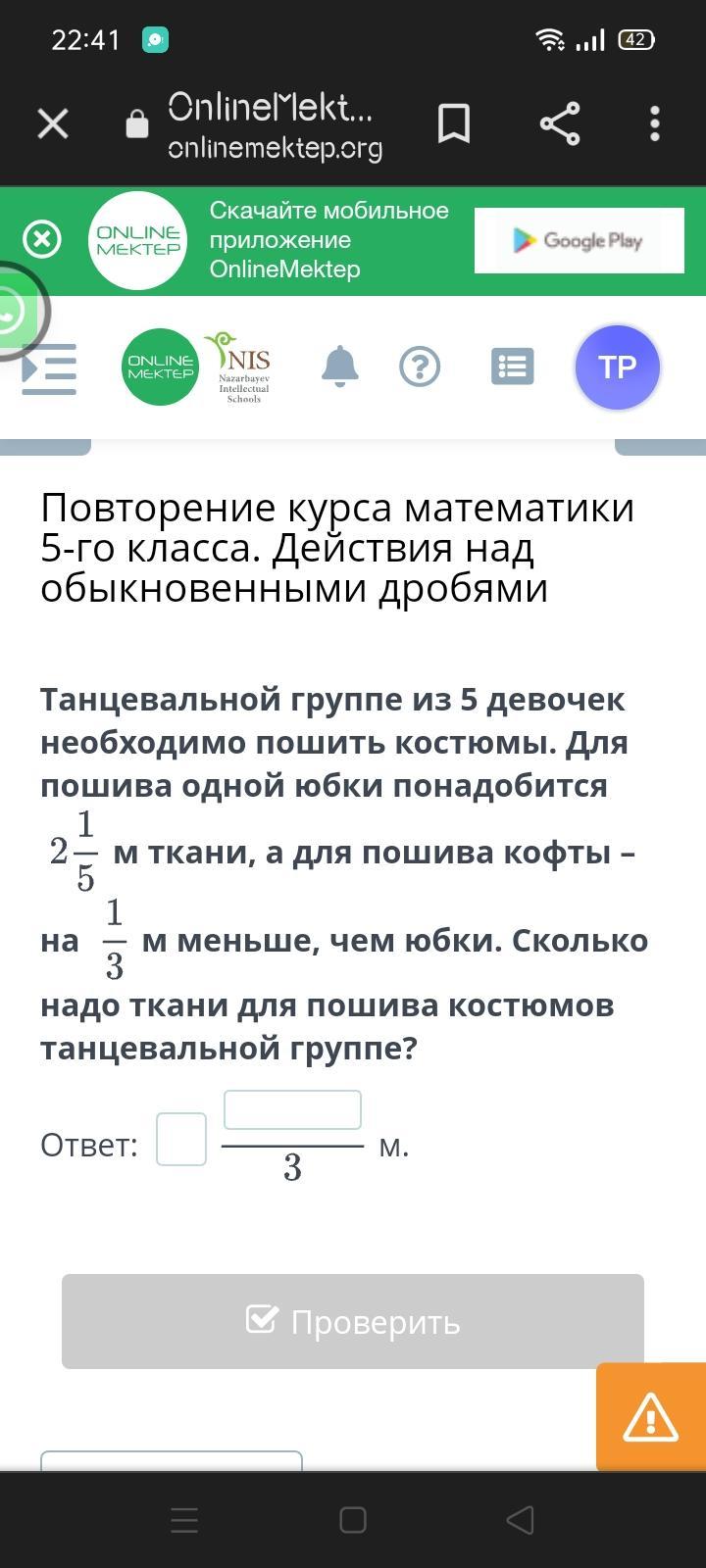706x1568 pixels.
Task: Go back using system navigation
Action: pos(520,1520)
